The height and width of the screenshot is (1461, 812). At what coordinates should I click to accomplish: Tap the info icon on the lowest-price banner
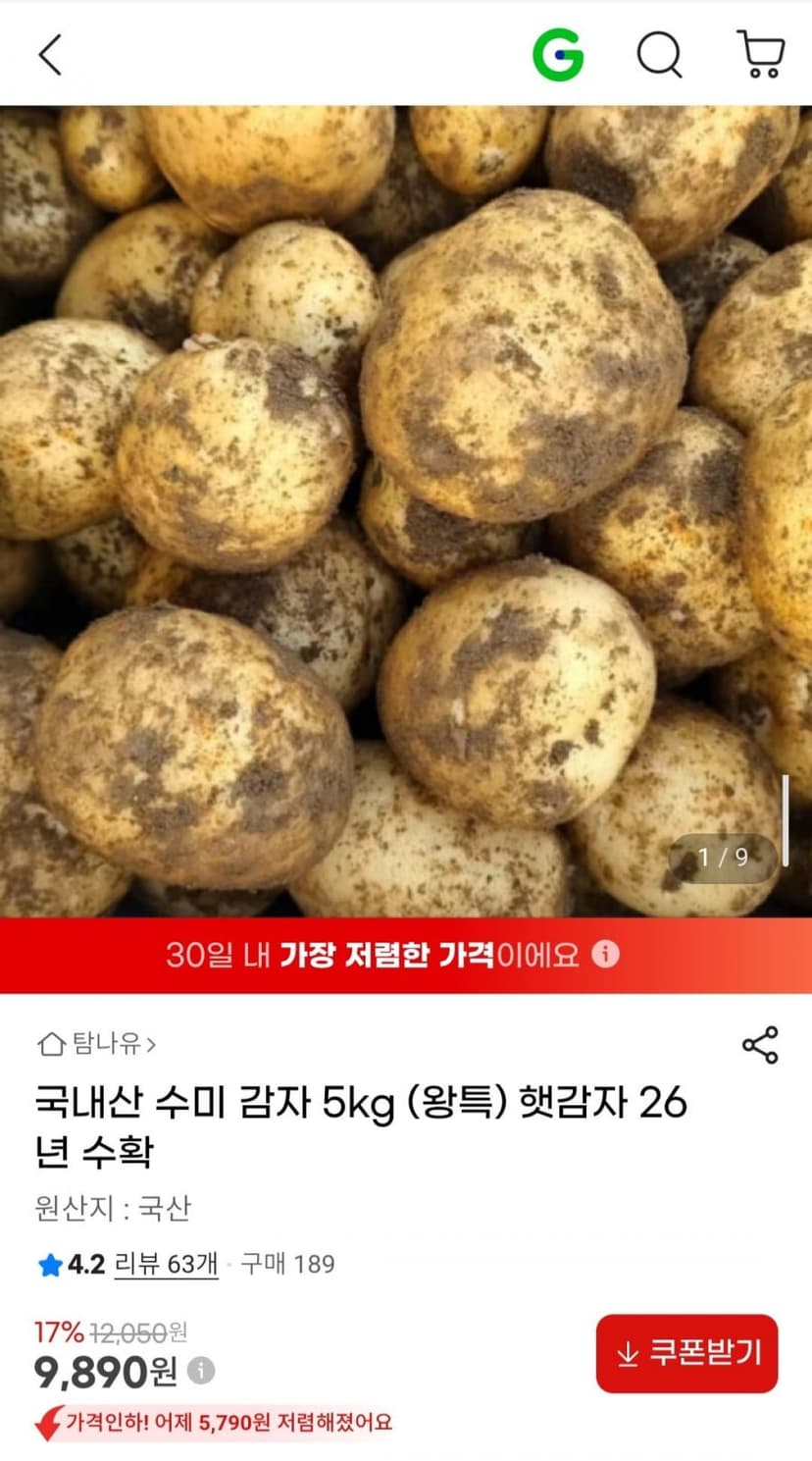click(x=606, y=953)
